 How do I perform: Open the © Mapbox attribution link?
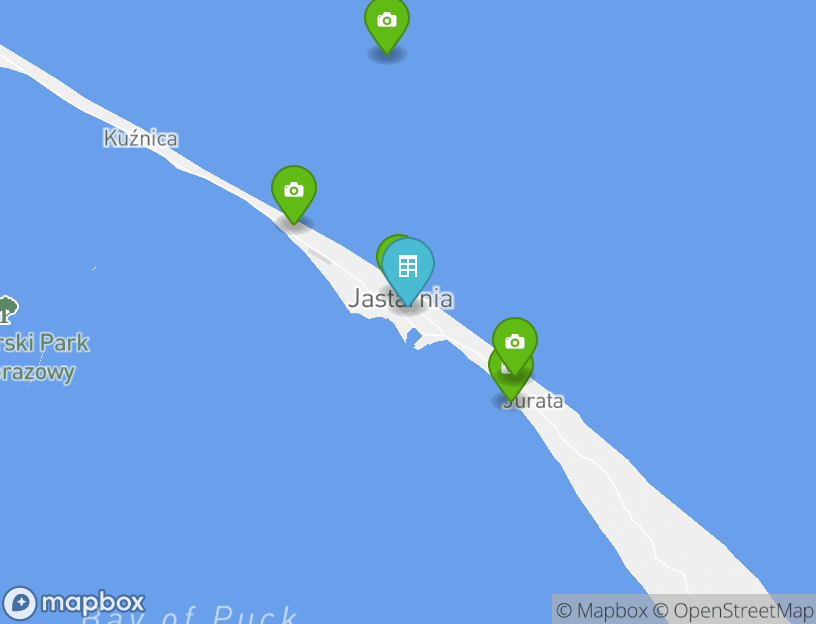[602, 610]
